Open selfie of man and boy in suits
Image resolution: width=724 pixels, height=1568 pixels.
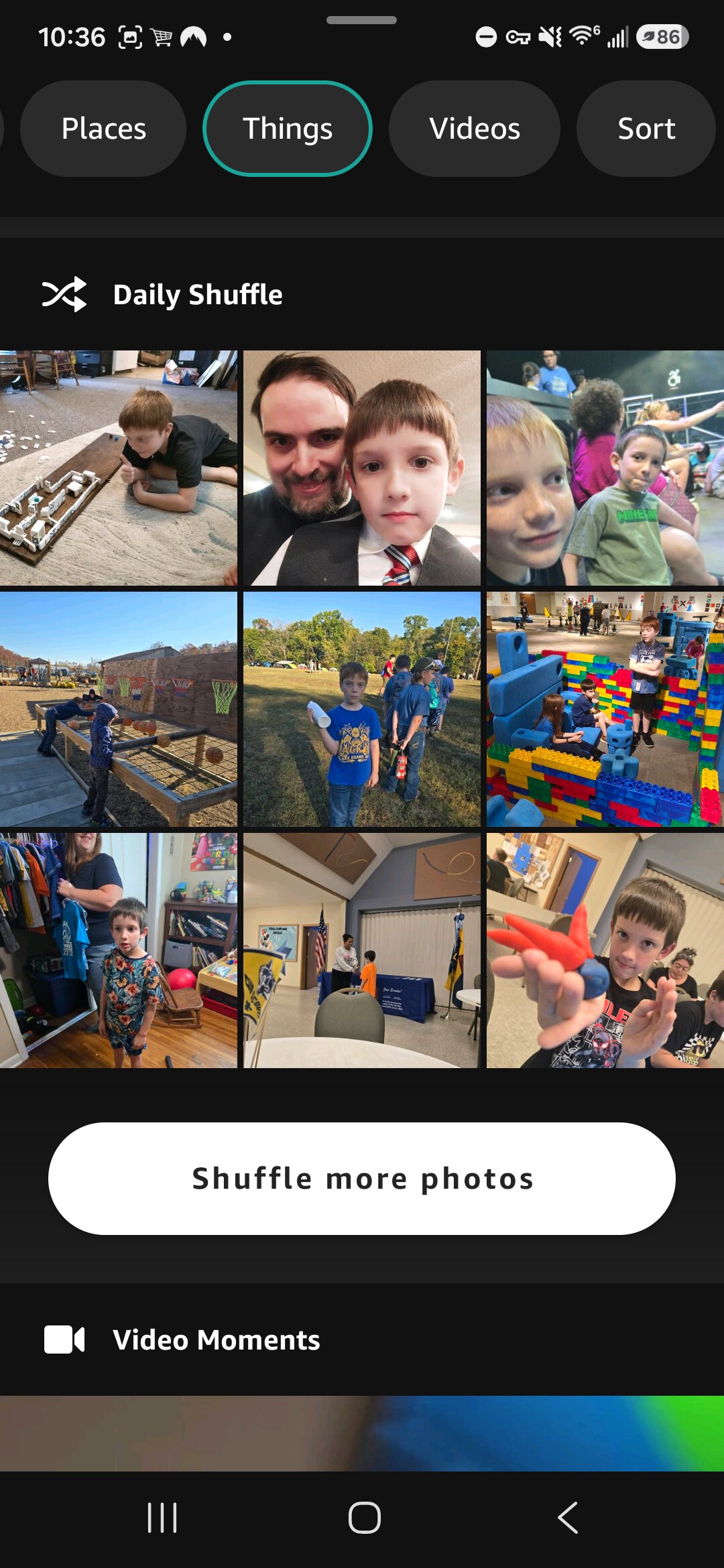362,468
